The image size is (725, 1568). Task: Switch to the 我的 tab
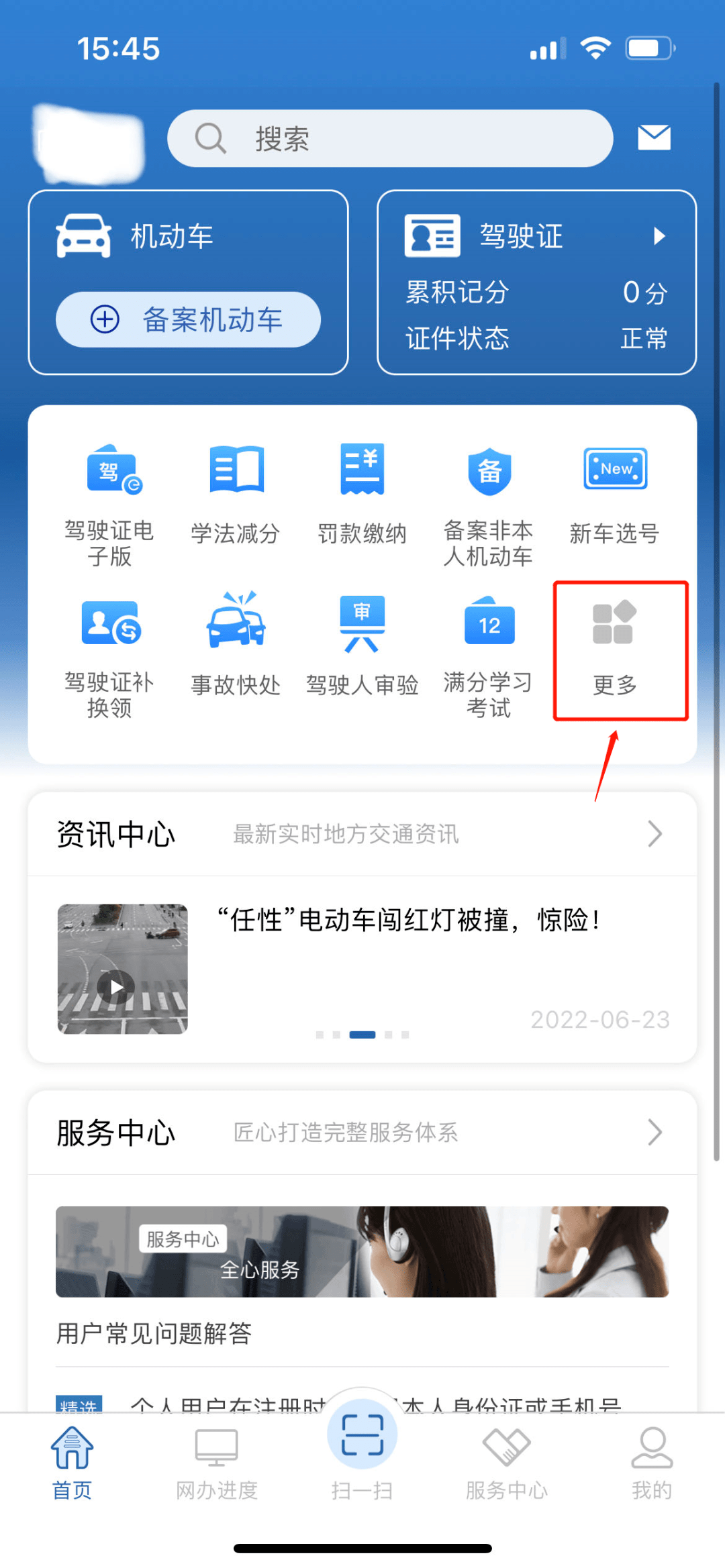pyautogui.click(x=651, y=1463)
